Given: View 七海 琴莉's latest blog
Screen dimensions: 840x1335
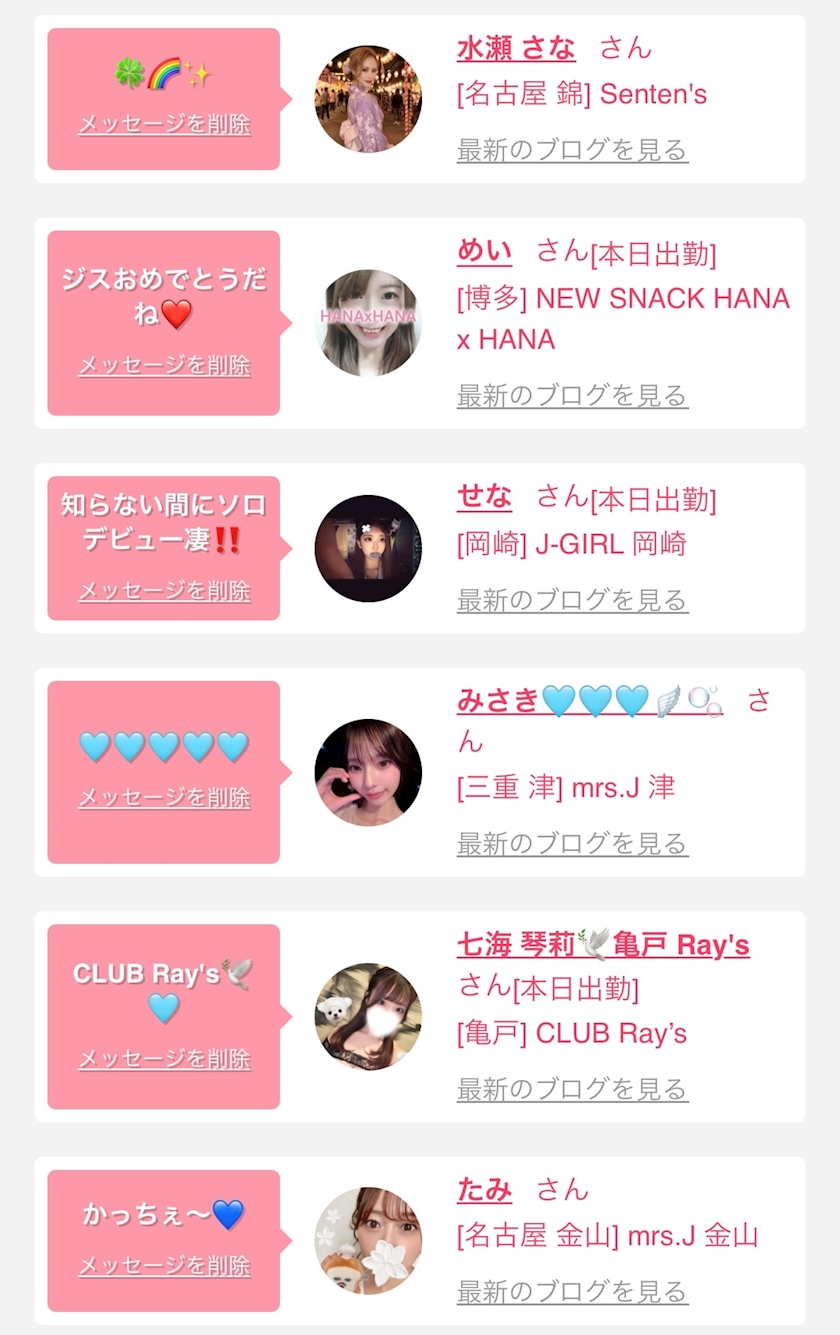Looking at the screenshot, I should (572, 1089).
